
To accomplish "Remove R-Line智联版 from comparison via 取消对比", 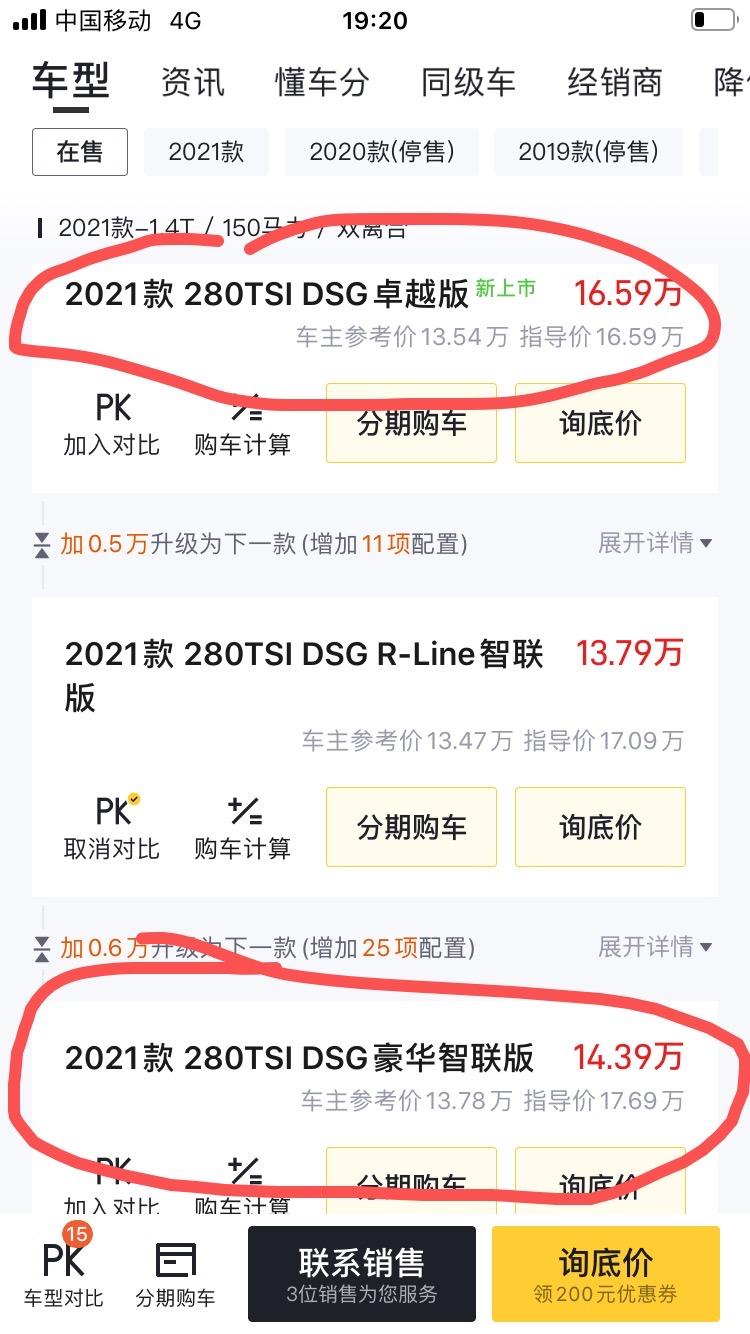I will (112, 828).
